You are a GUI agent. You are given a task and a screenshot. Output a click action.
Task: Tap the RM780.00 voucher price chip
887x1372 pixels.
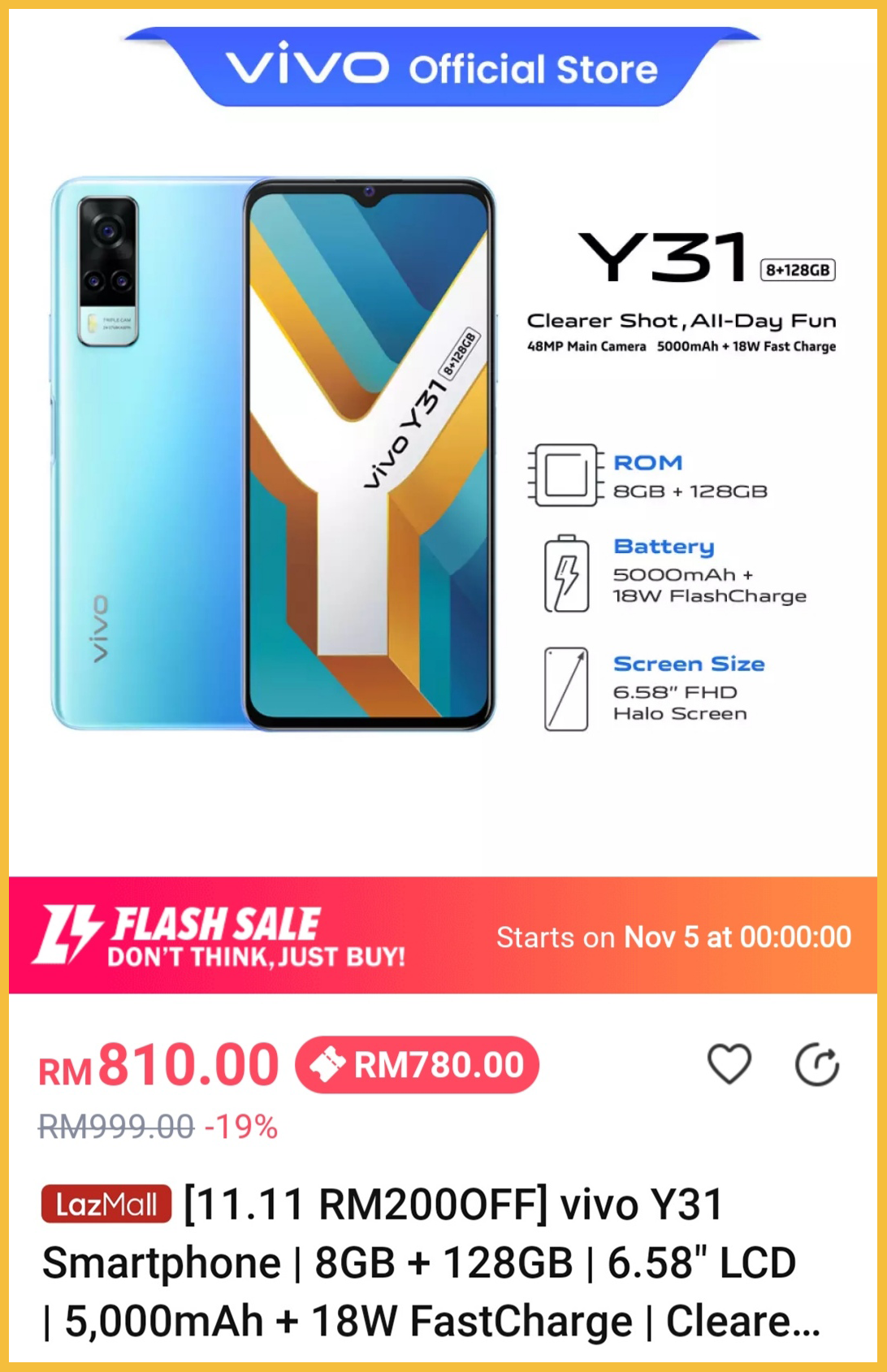click(x=418, y=1065)
